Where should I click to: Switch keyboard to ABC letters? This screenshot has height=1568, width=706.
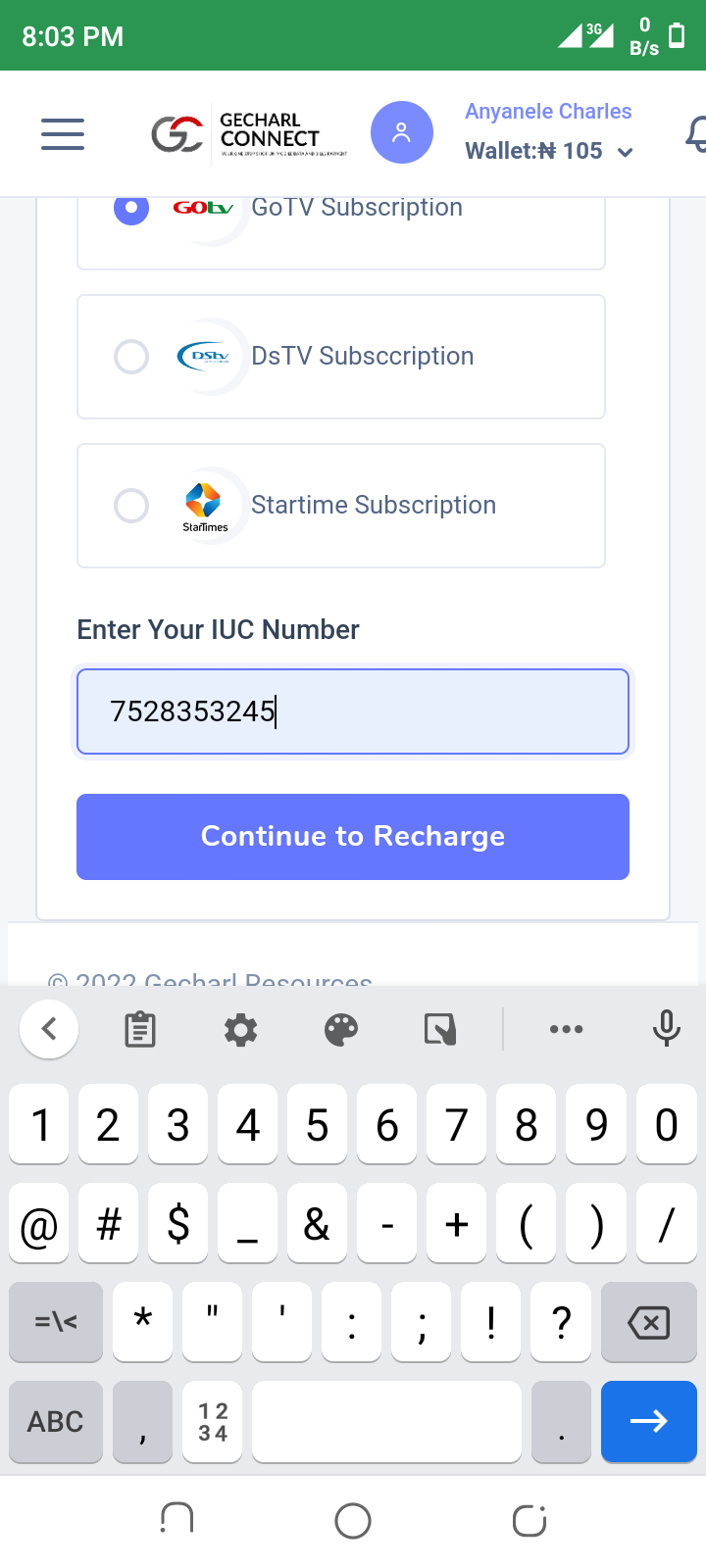click(56, 1422)
